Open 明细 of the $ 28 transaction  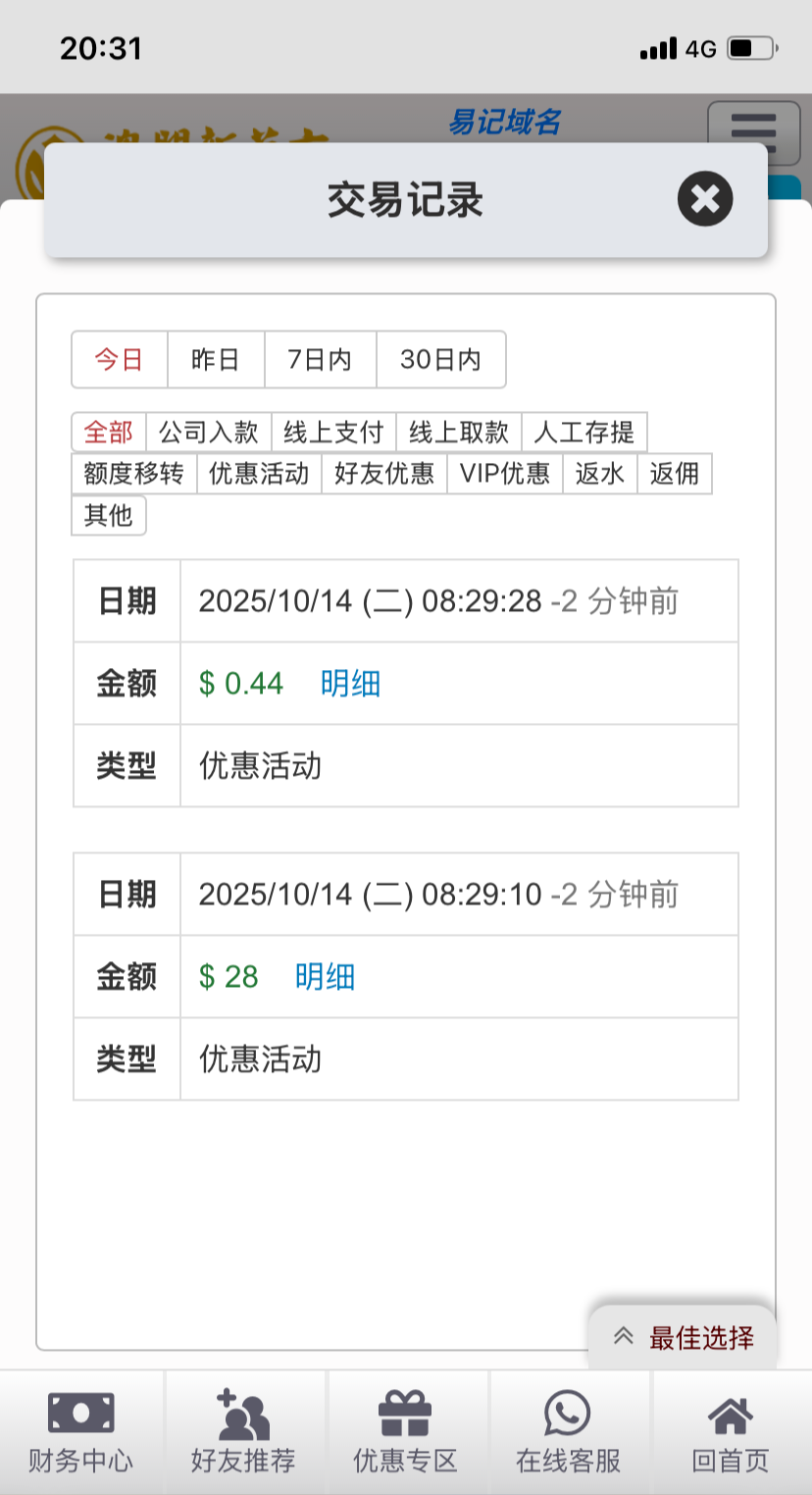325,977
